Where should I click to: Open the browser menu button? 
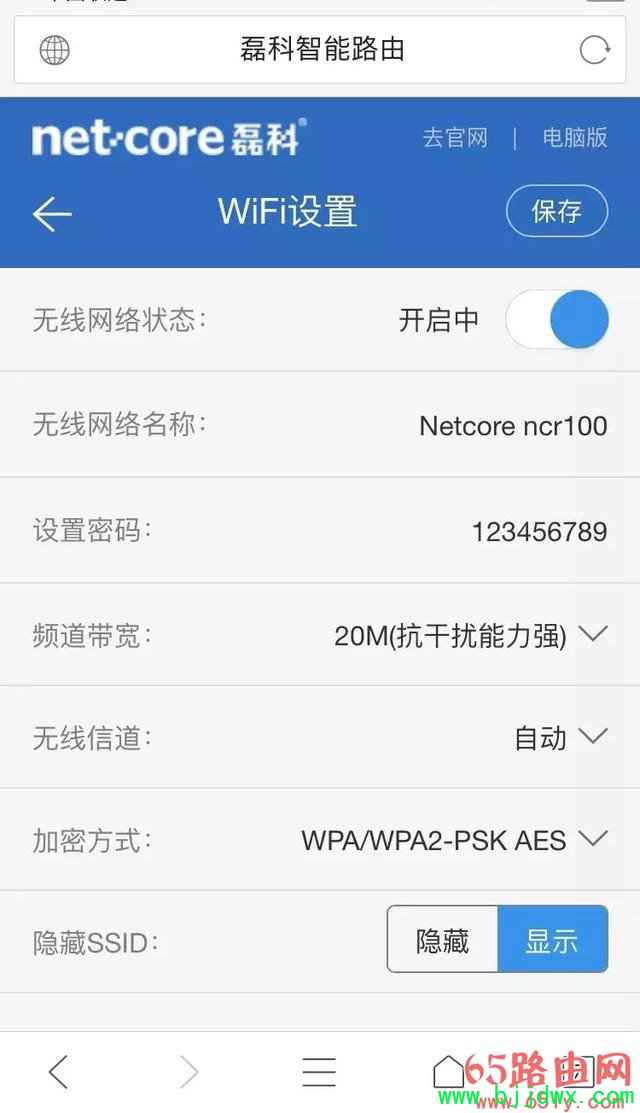point(319,1071)
